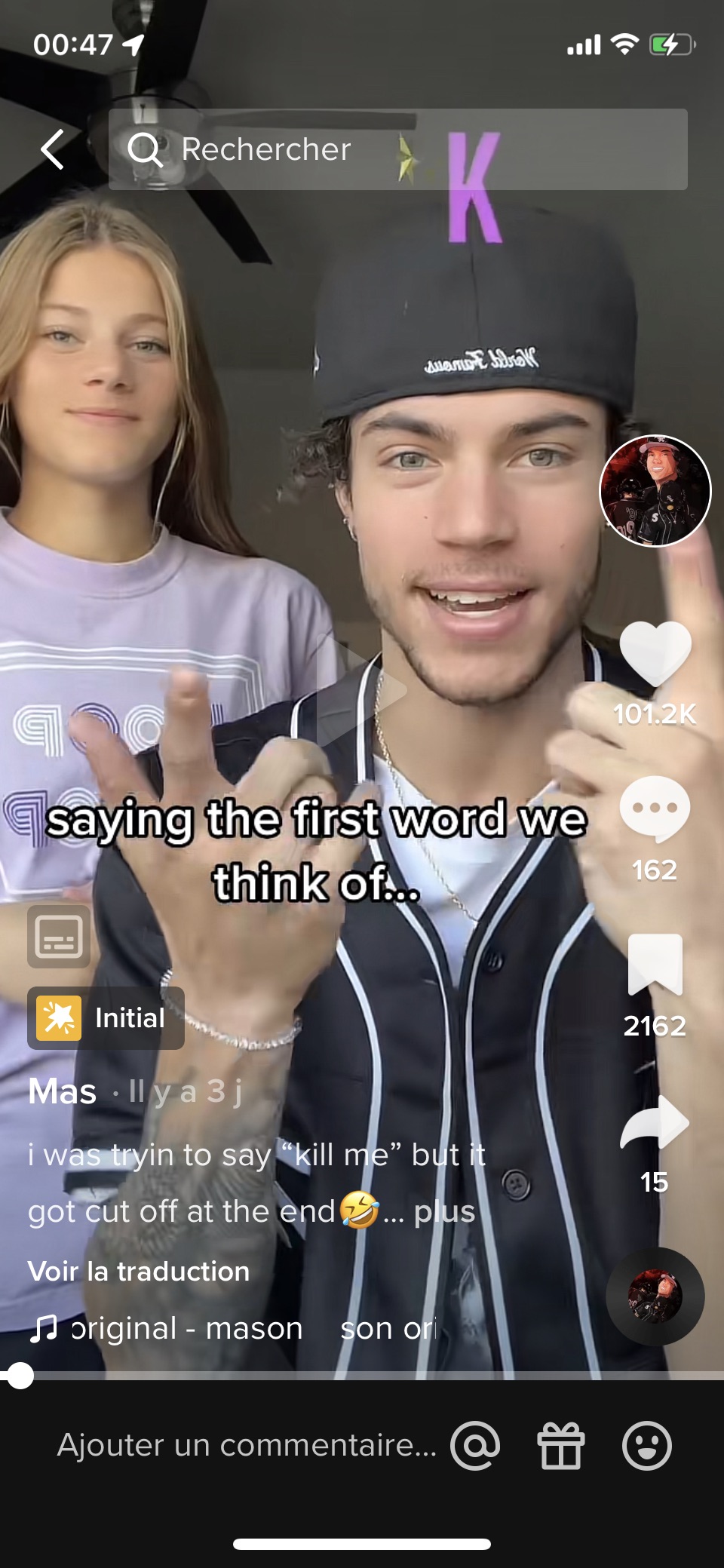This screenshot has width=724, height=1568.
Task: Mention someone with the @ icon
Action: tap(475, 1446)
